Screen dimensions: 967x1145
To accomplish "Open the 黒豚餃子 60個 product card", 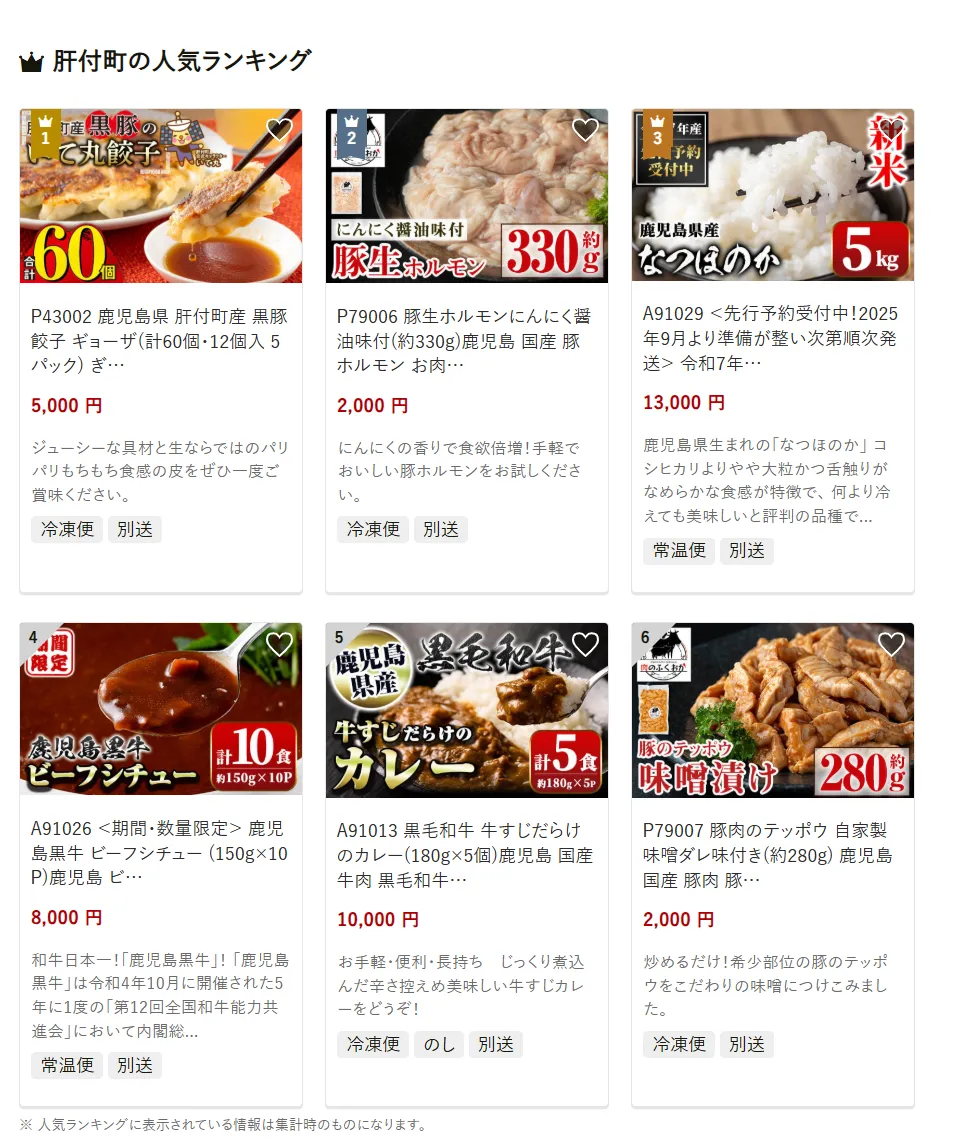I will tap(160, 340).
